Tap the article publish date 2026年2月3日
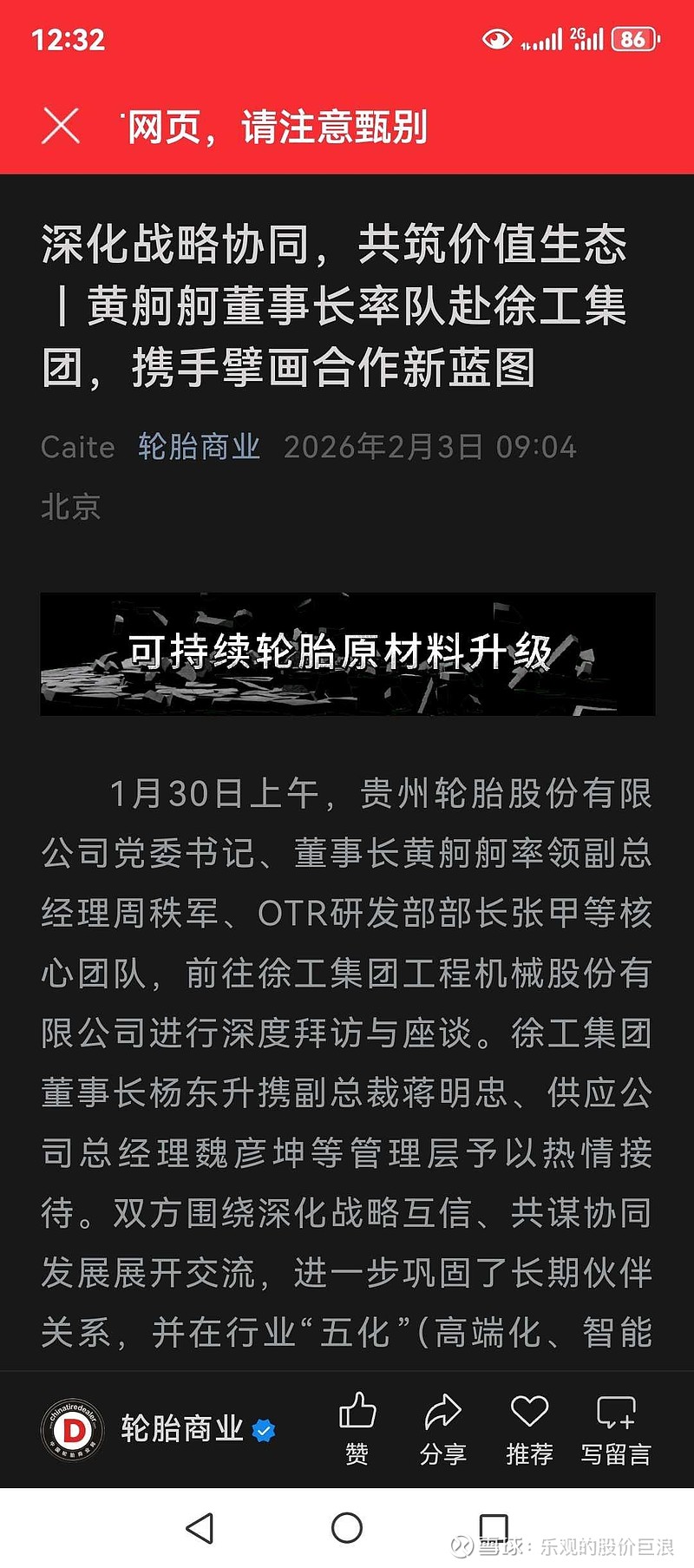The width and height of the screenshot is (694, 1568). [x=380, y=447]
